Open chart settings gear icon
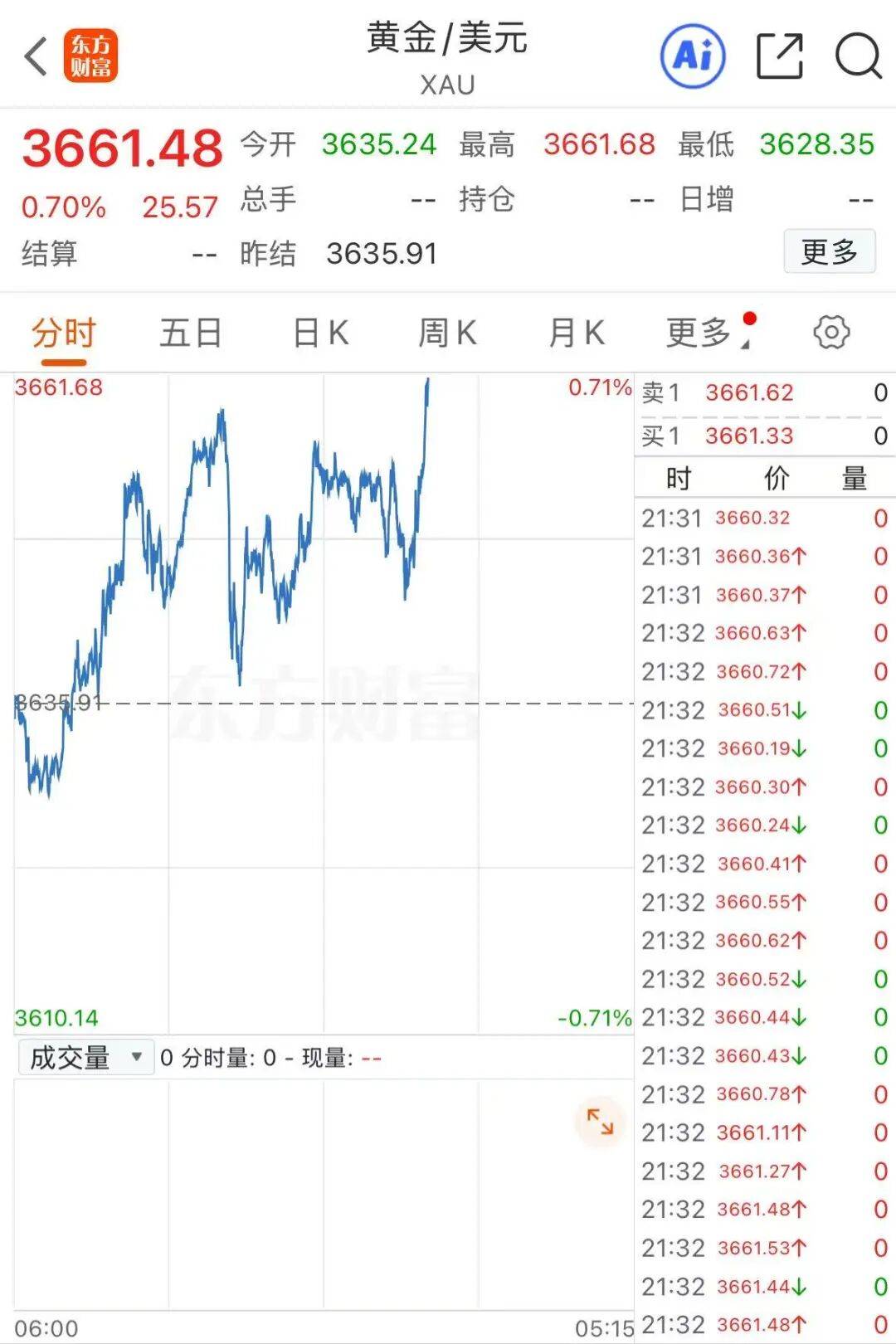 click(831, 333)
